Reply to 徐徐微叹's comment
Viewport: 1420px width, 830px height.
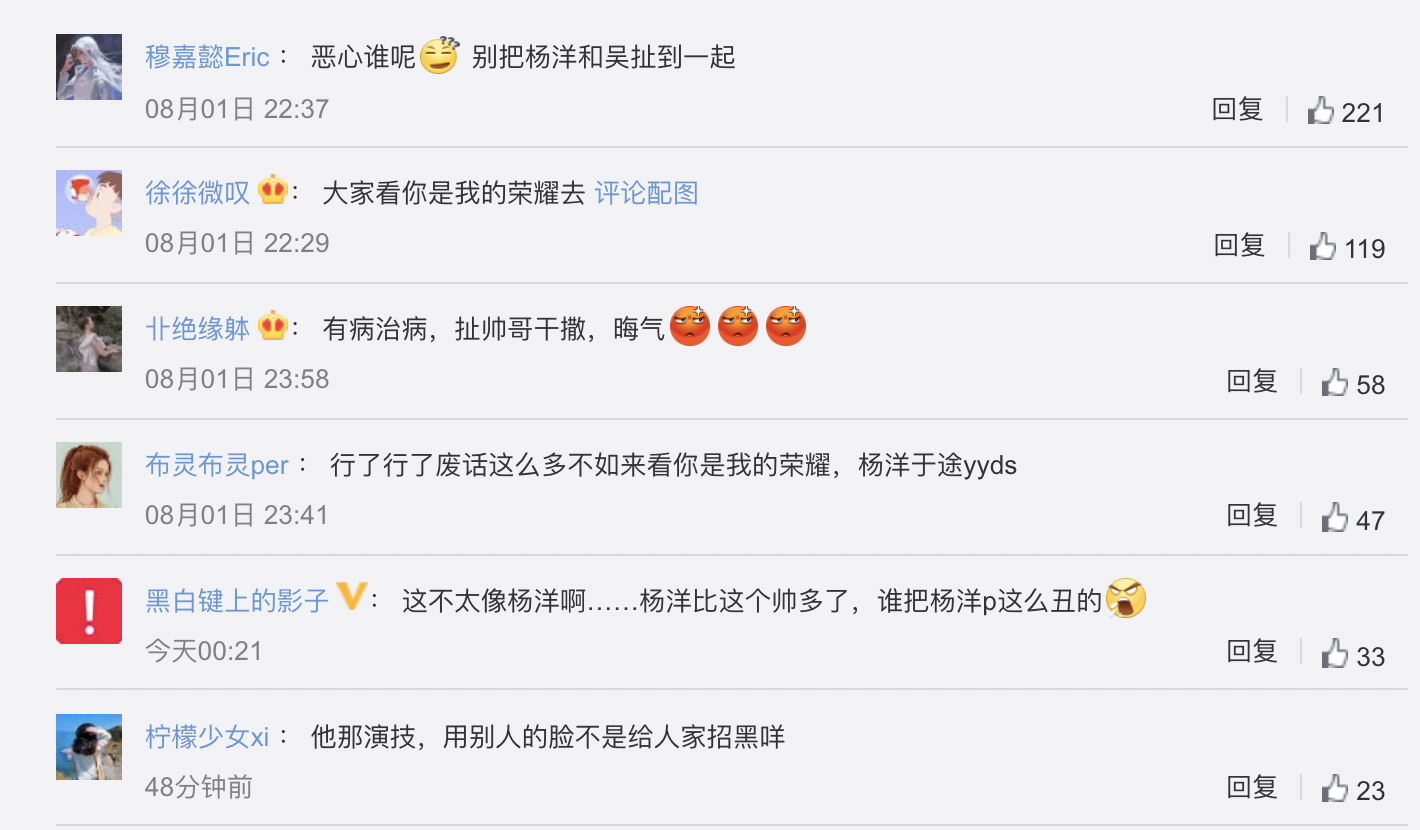1240,245
